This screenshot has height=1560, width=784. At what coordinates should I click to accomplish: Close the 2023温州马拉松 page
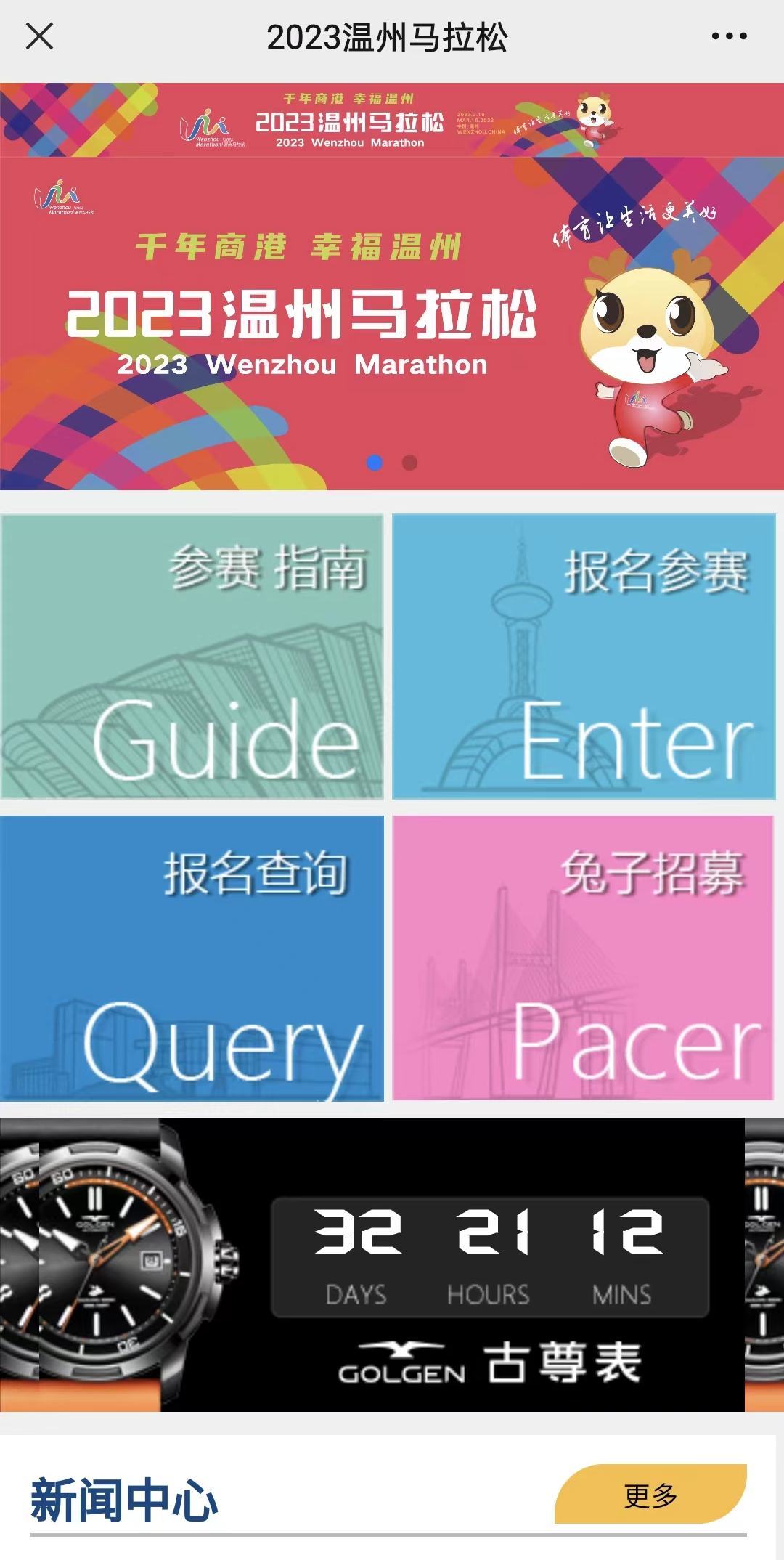click(39, 36)
